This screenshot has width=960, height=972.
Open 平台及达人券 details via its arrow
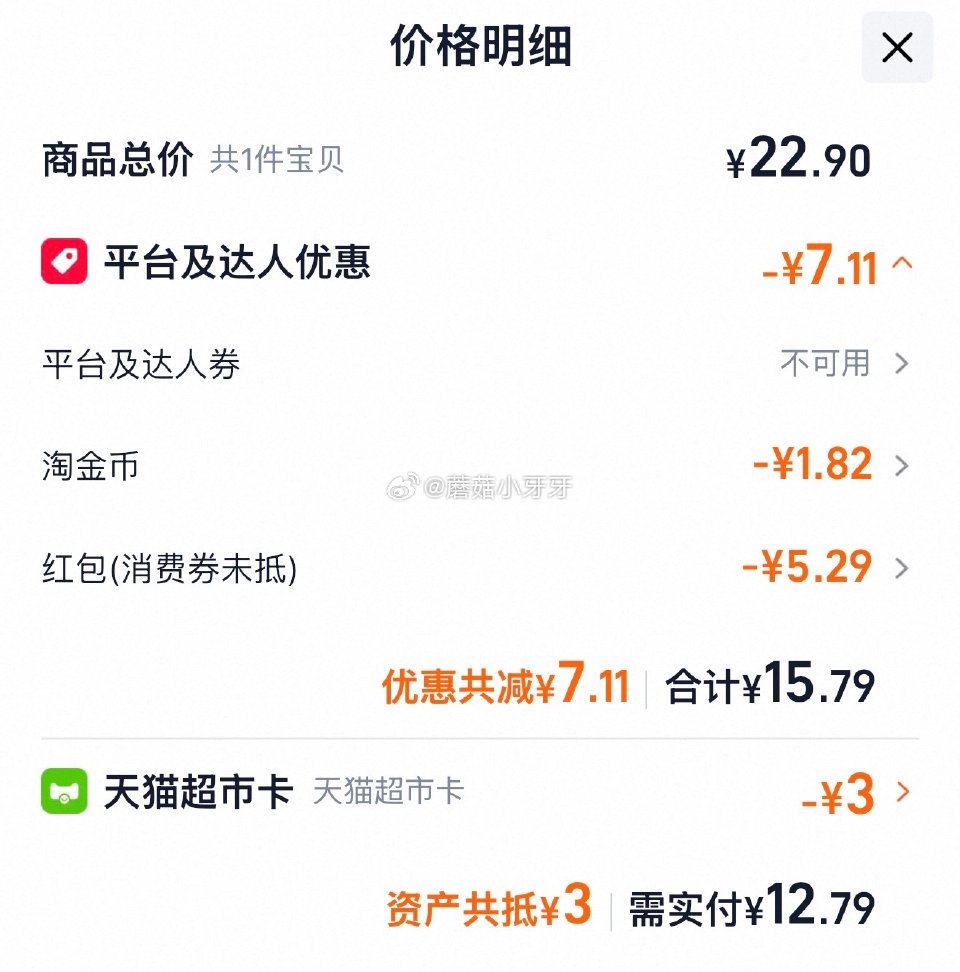pyautogui.click(x=903, y=364)
